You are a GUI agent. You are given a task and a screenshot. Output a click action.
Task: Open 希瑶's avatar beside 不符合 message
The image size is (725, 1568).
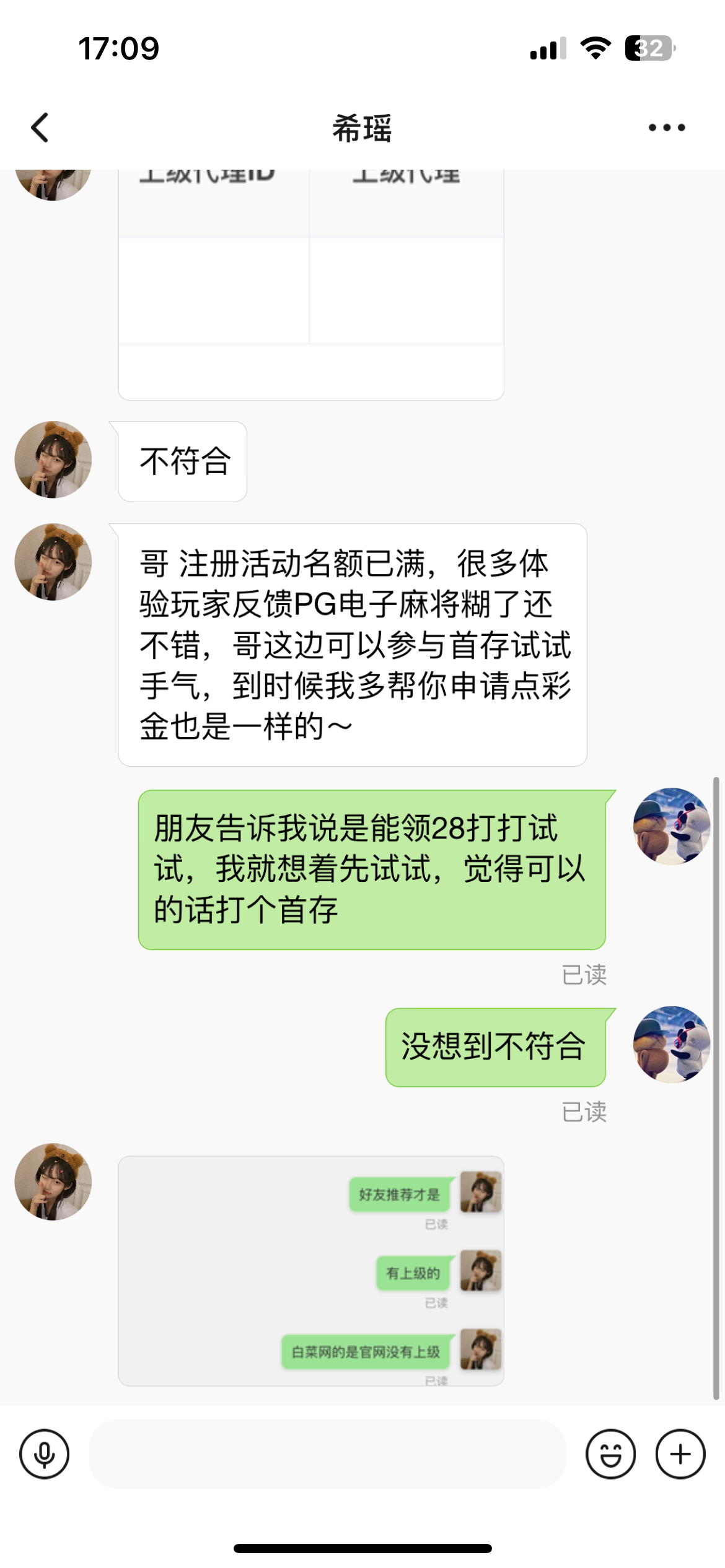click(53, 460)
